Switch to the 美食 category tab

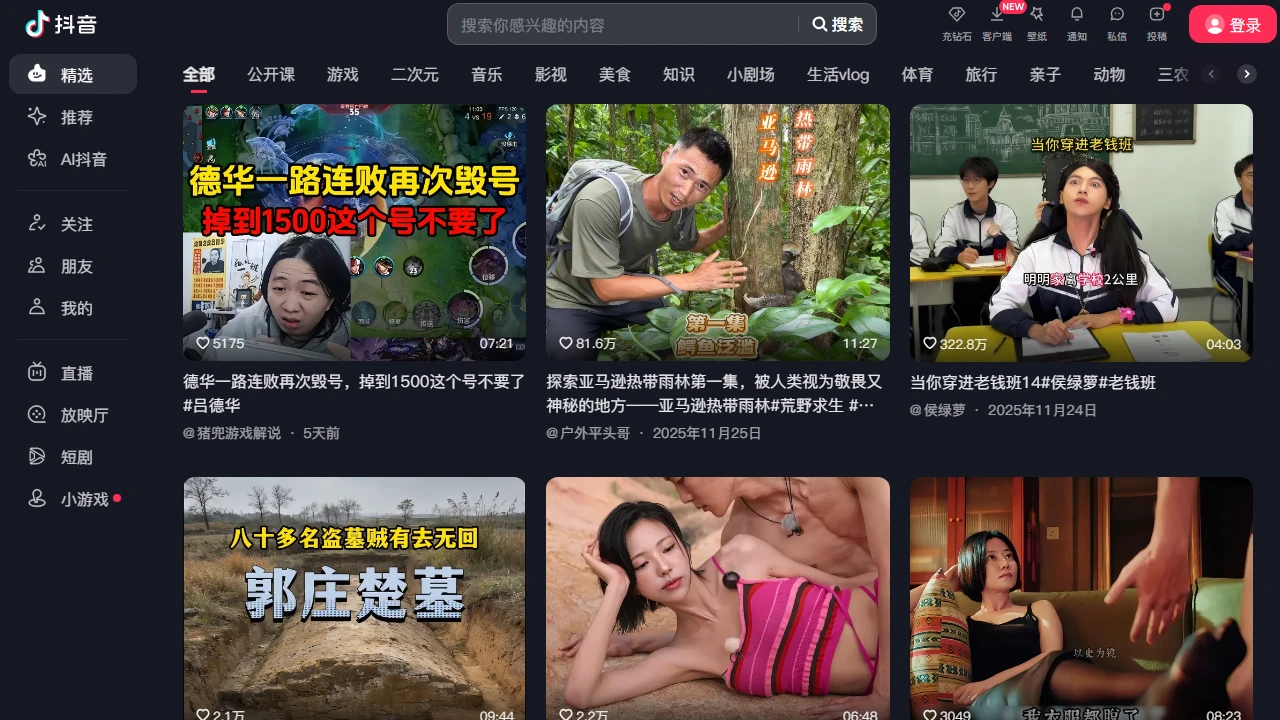point(615,75)
